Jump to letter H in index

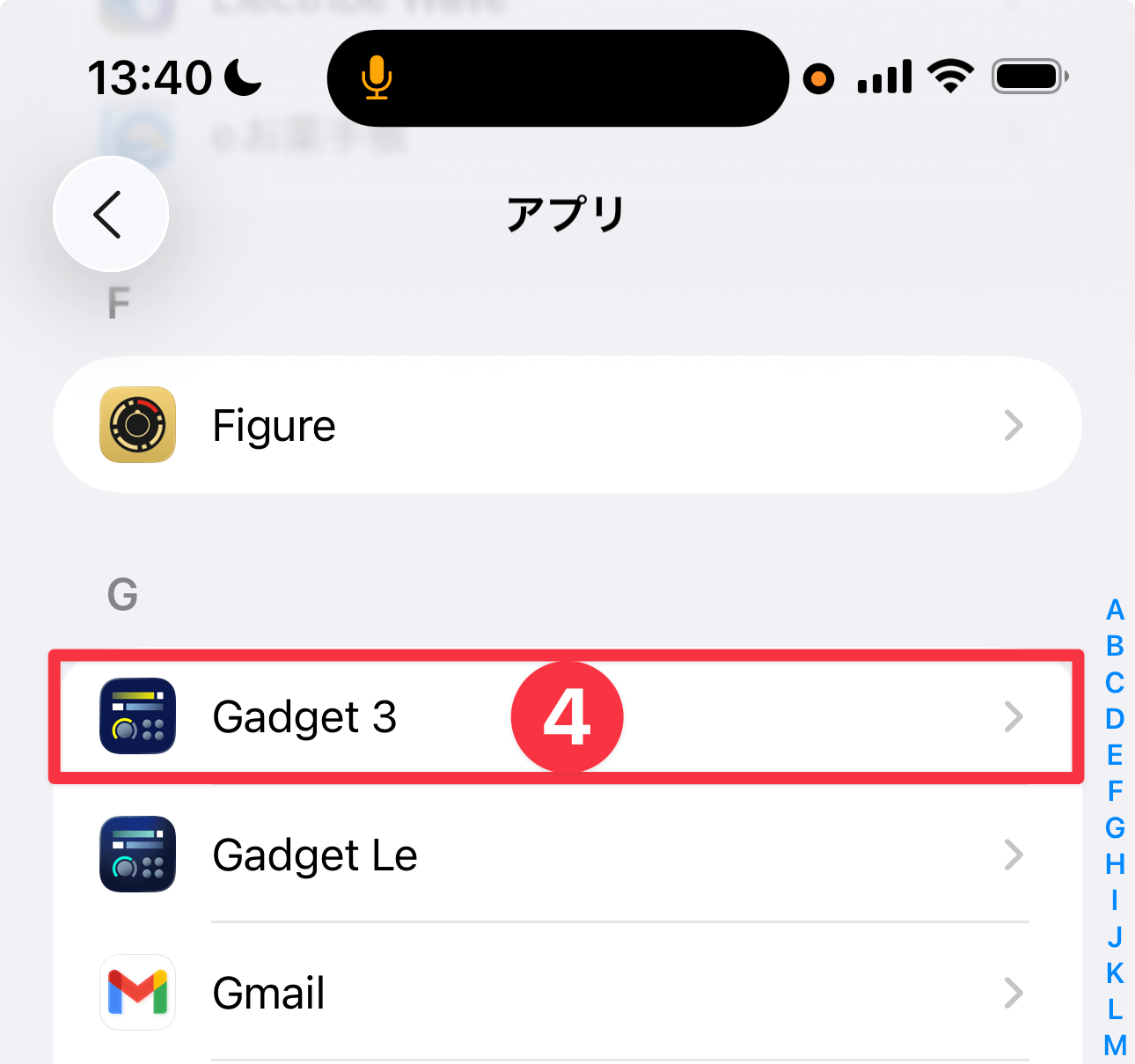point(1115,864)
